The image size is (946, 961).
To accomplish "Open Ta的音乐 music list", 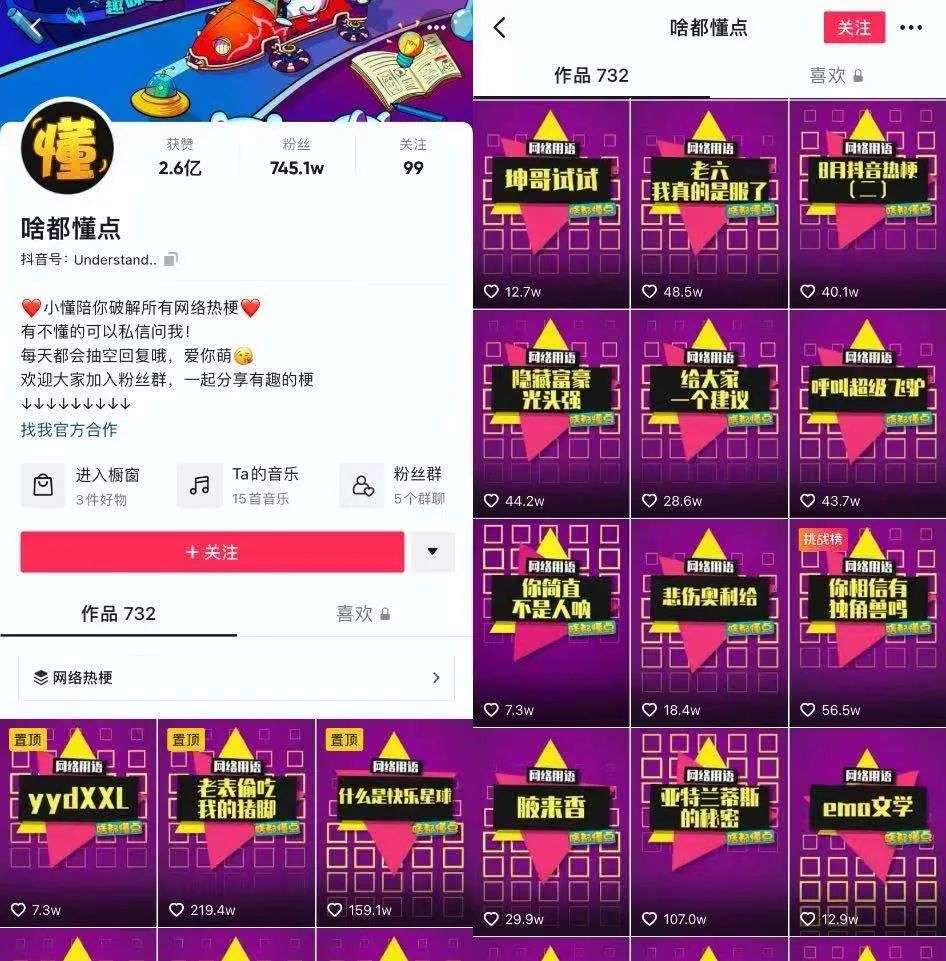I will pos(240,485).
